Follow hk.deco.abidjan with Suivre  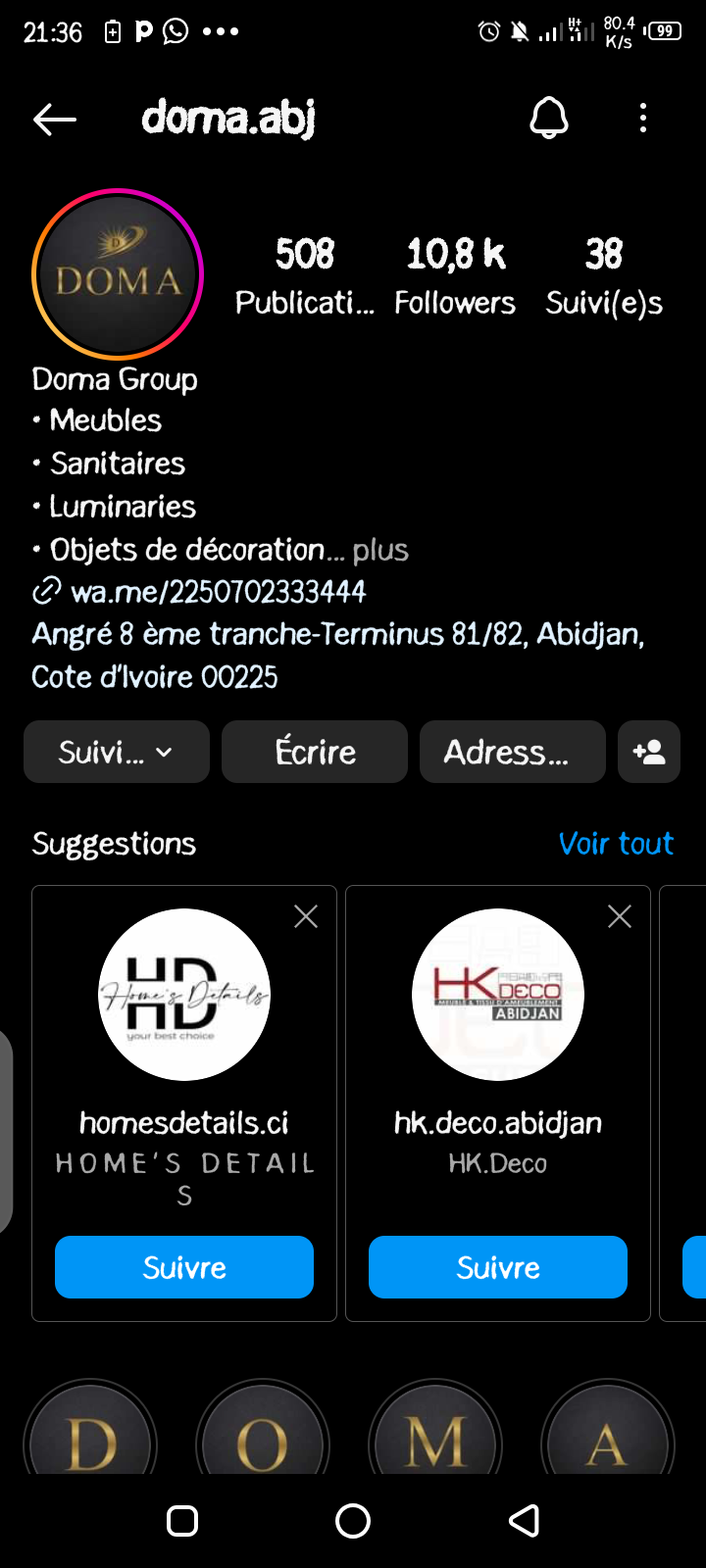[498, 1267]
